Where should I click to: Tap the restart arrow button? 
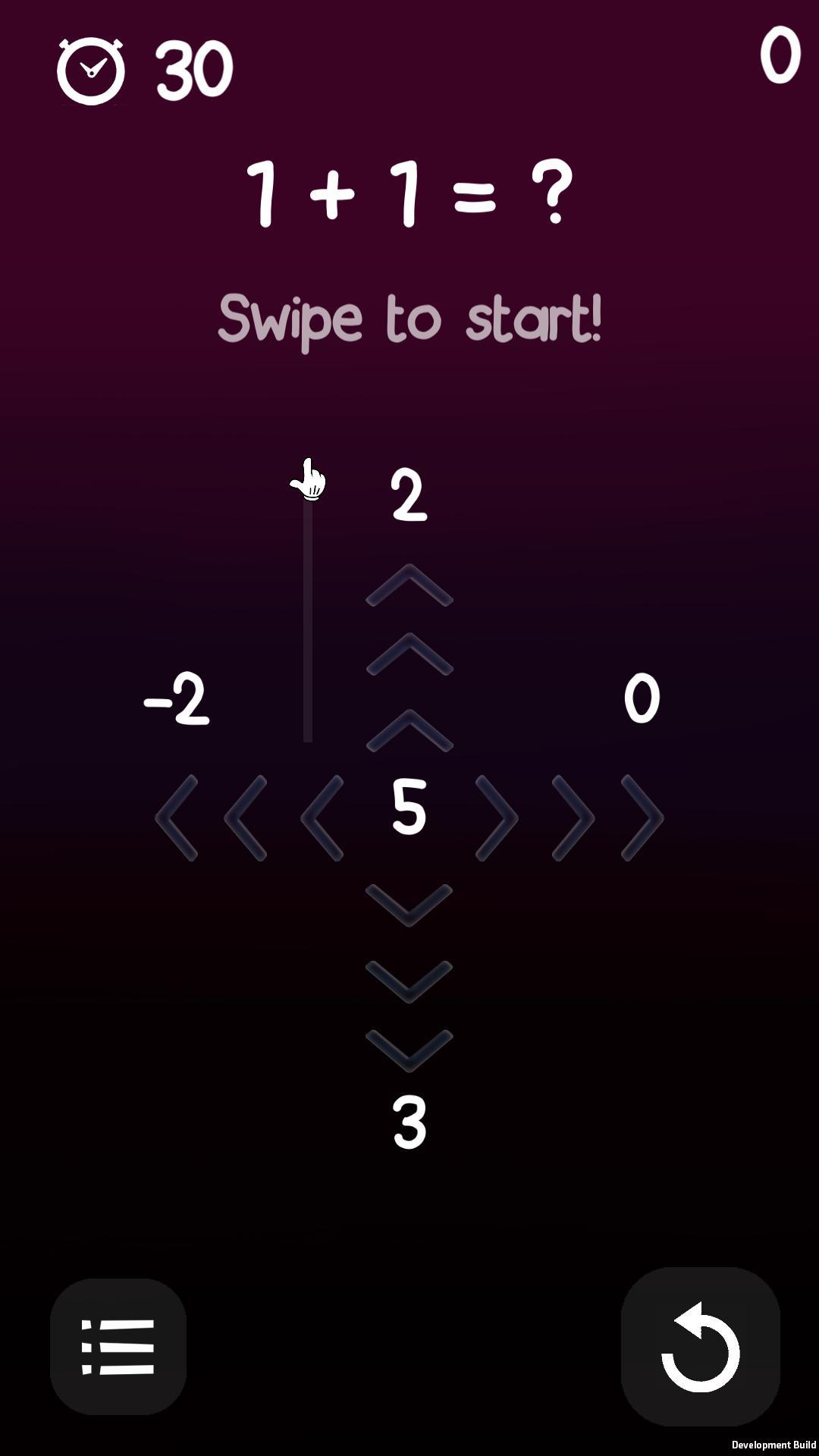click(700, 1347)
